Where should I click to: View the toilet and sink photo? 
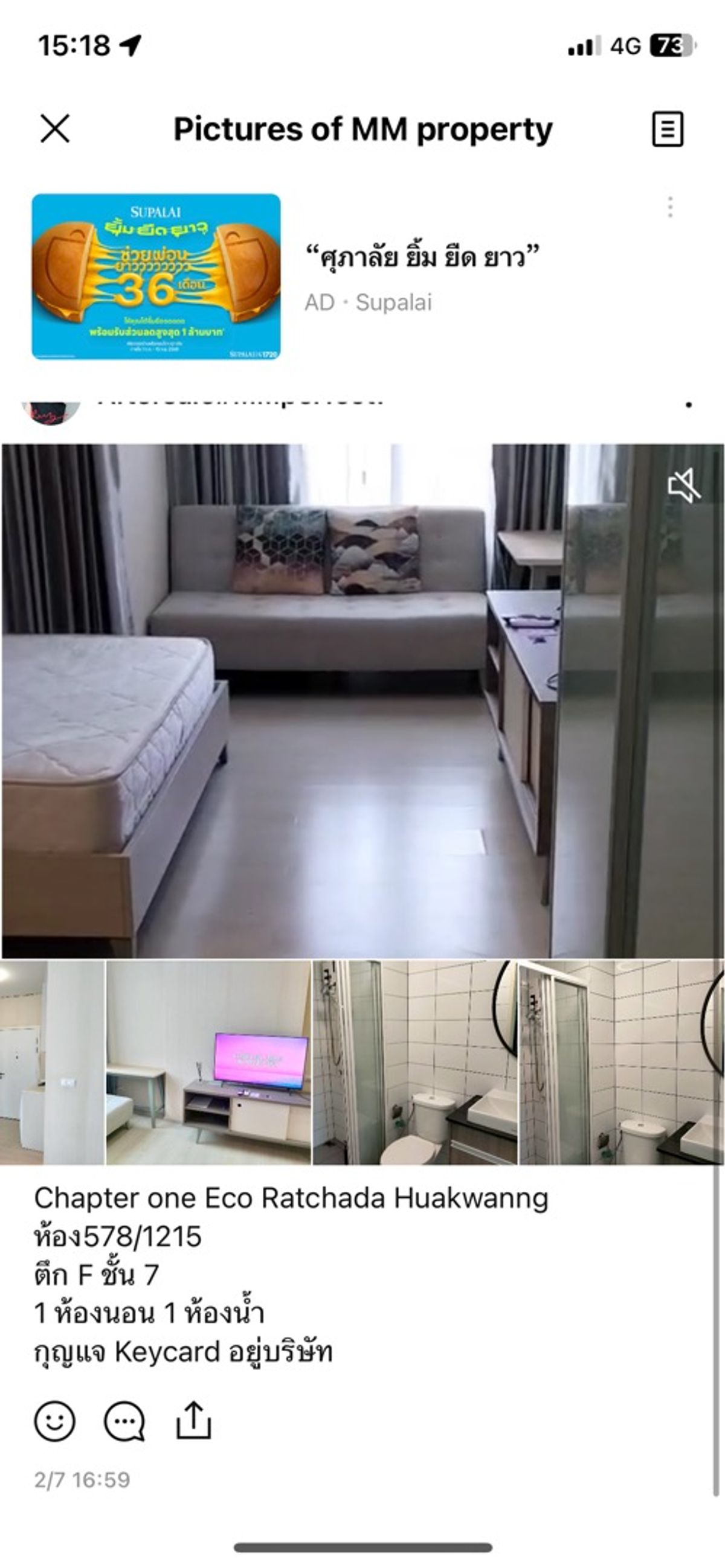(414, 1063)
